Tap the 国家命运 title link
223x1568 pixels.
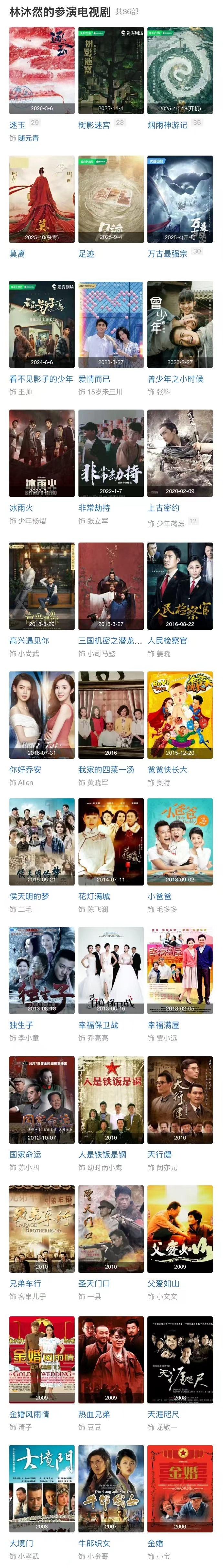pos(25,1154)
